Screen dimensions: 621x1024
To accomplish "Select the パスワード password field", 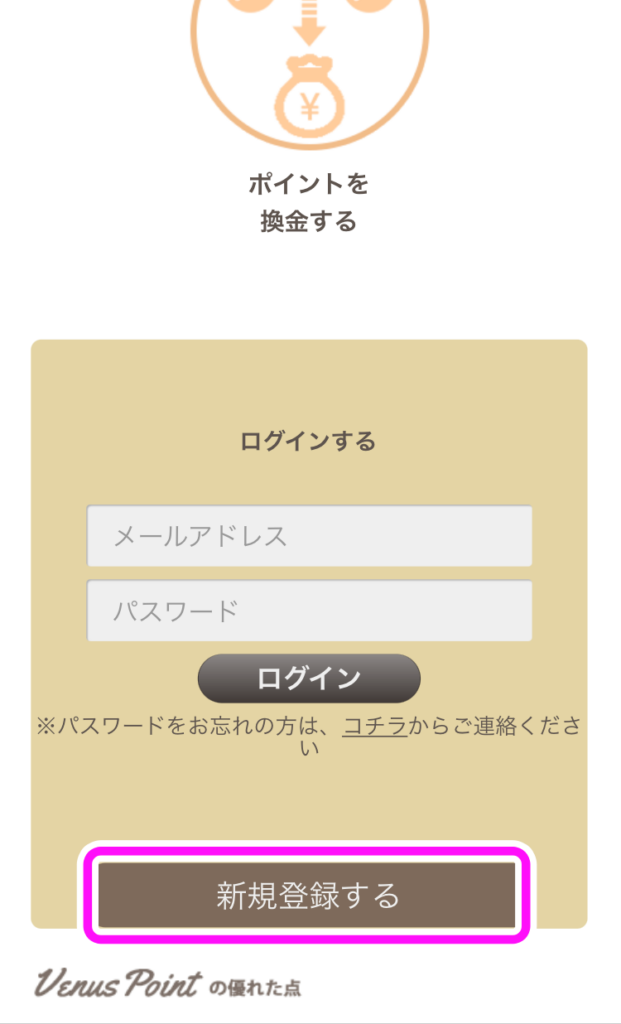I will tap(309, 611).
